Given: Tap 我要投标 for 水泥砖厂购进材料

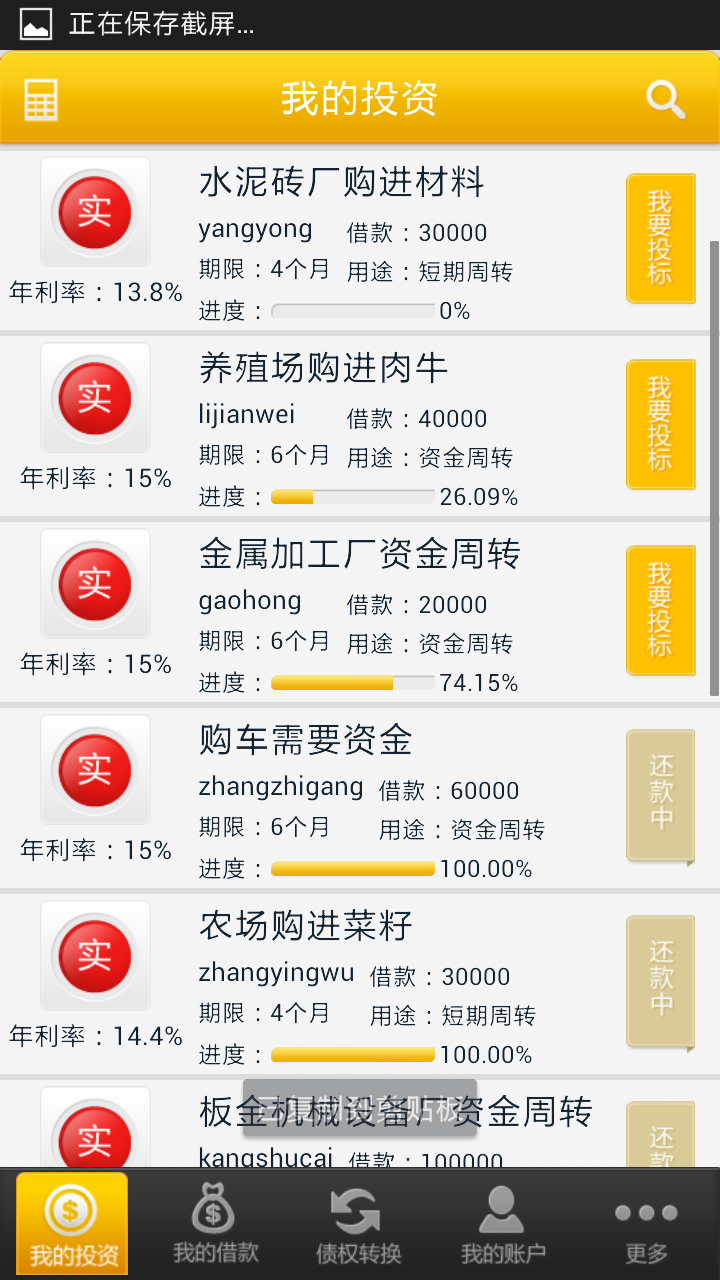Looking at the screenshot, I should (x=660, y=238).
